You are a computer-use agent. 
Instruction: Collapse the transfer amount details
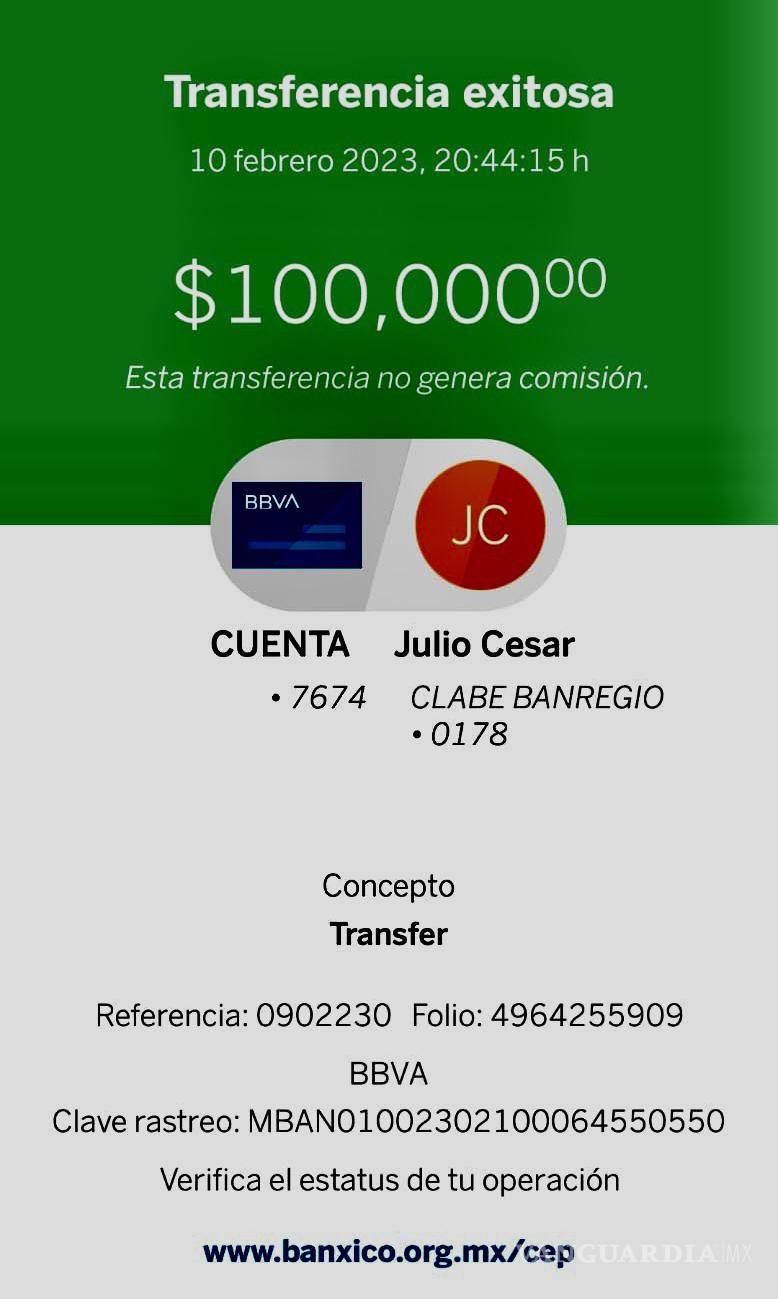point(389,290)
